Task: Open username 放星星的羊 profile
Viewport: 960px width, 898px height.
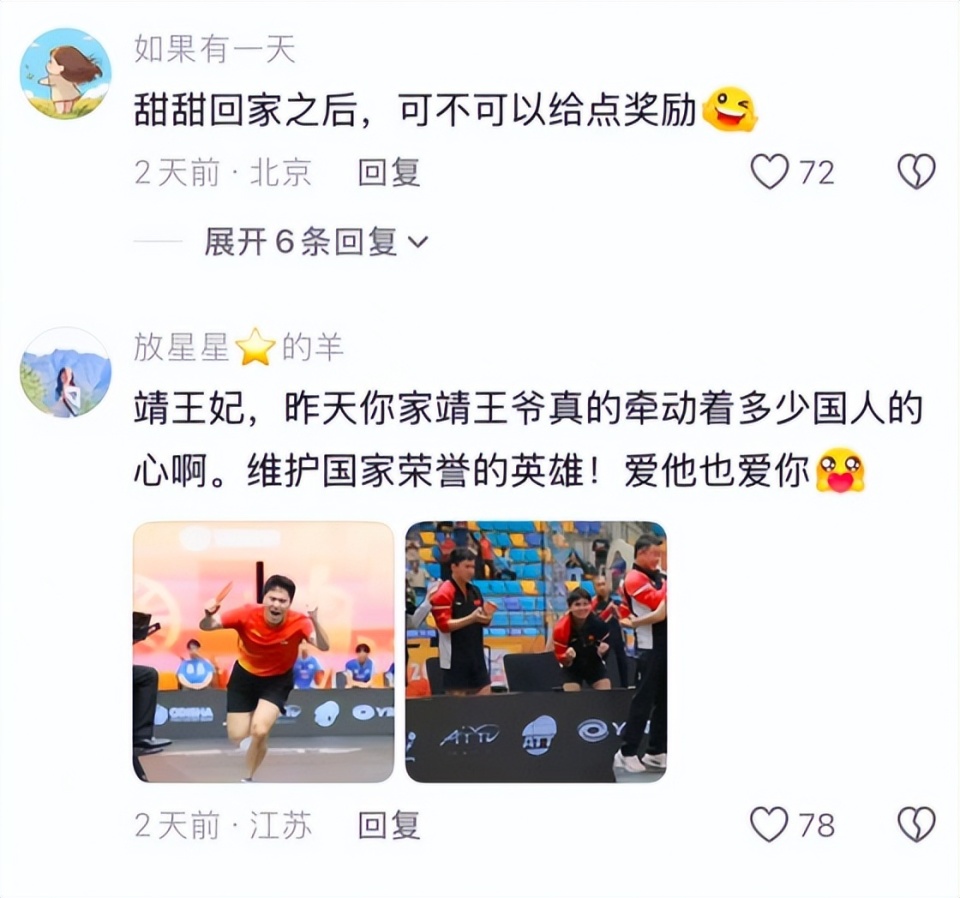Action: (239, 348)
